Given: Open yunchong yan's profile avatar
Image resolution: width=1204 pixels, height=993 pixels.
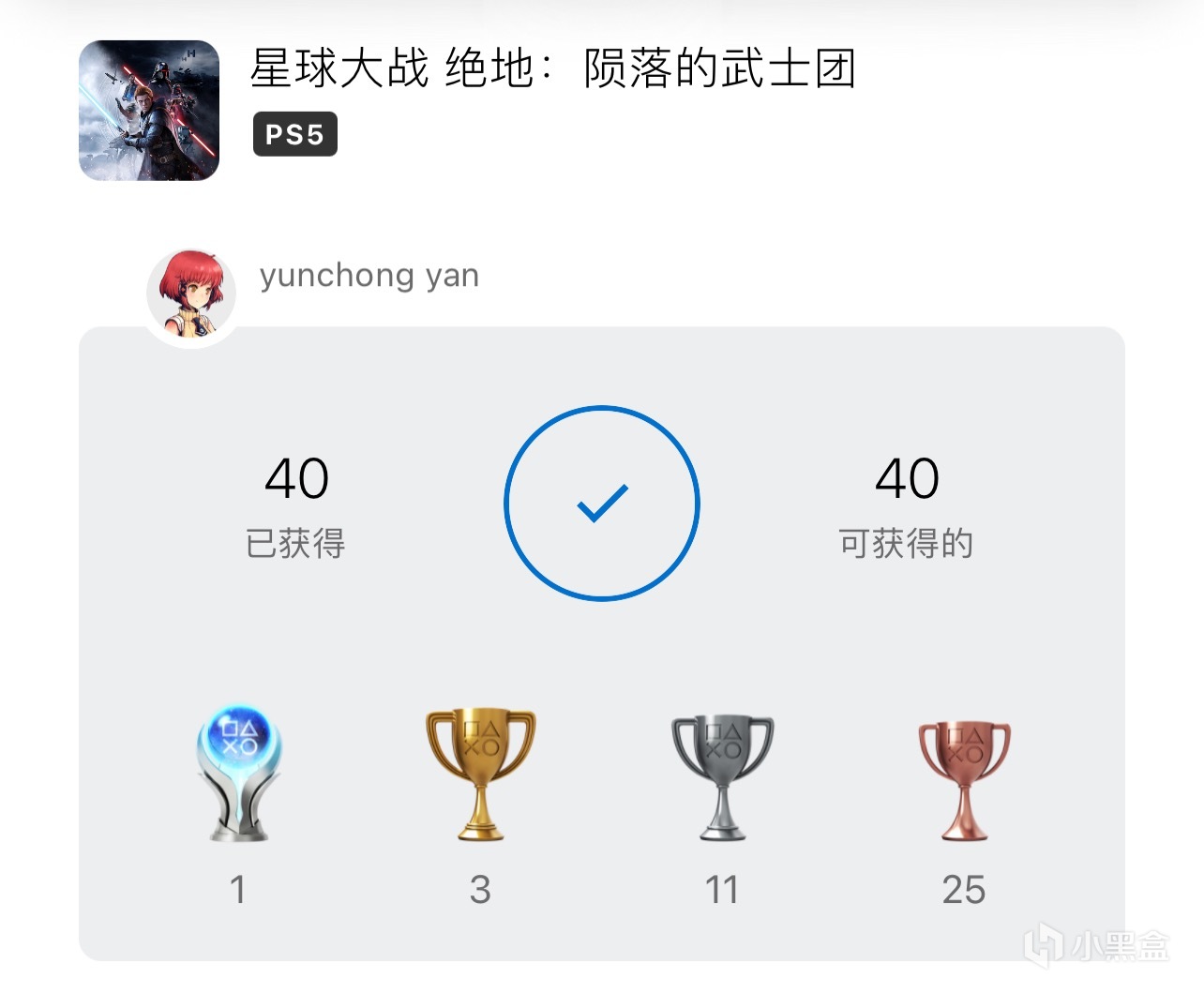Looking at the screenshot, I should point(192,293).
